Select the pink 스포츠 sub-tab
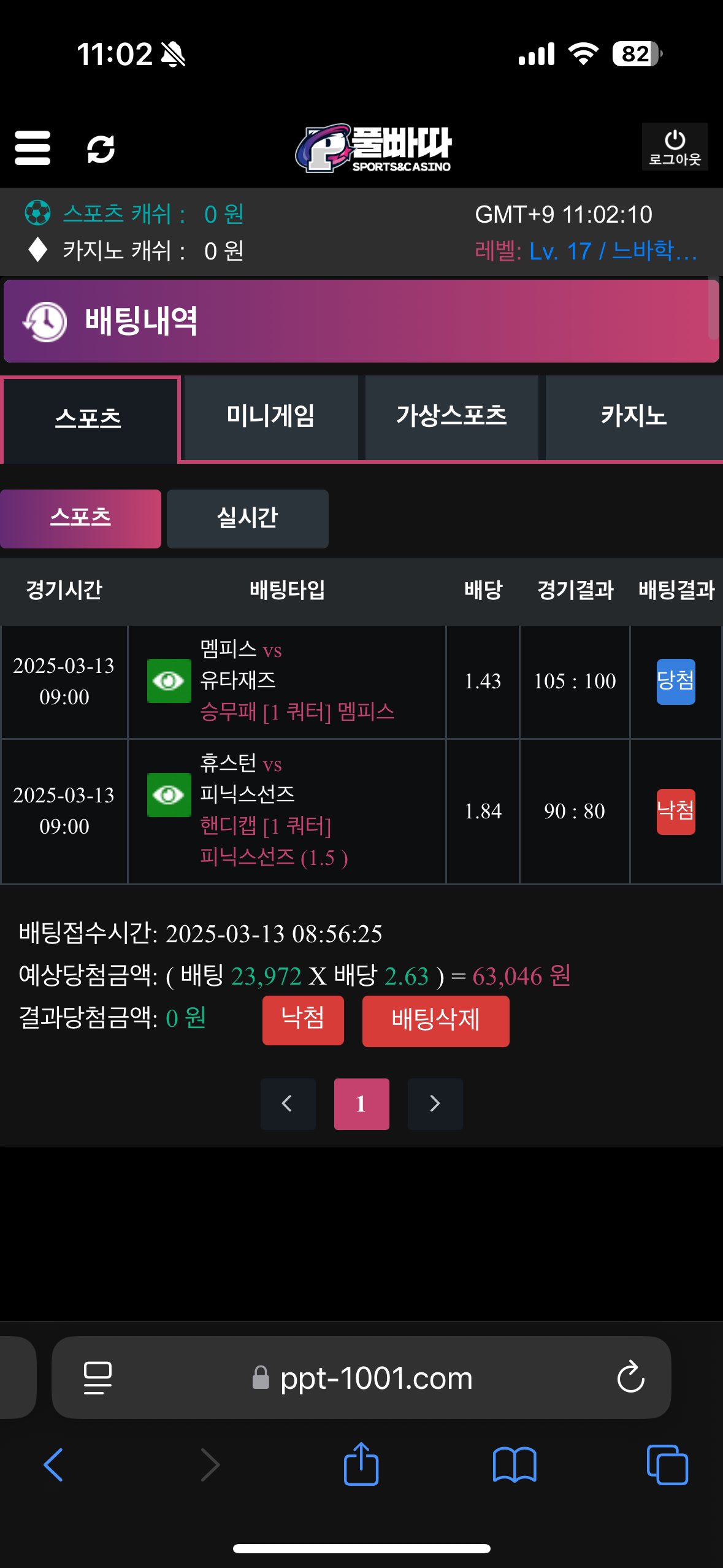 (x=80, y=518)
